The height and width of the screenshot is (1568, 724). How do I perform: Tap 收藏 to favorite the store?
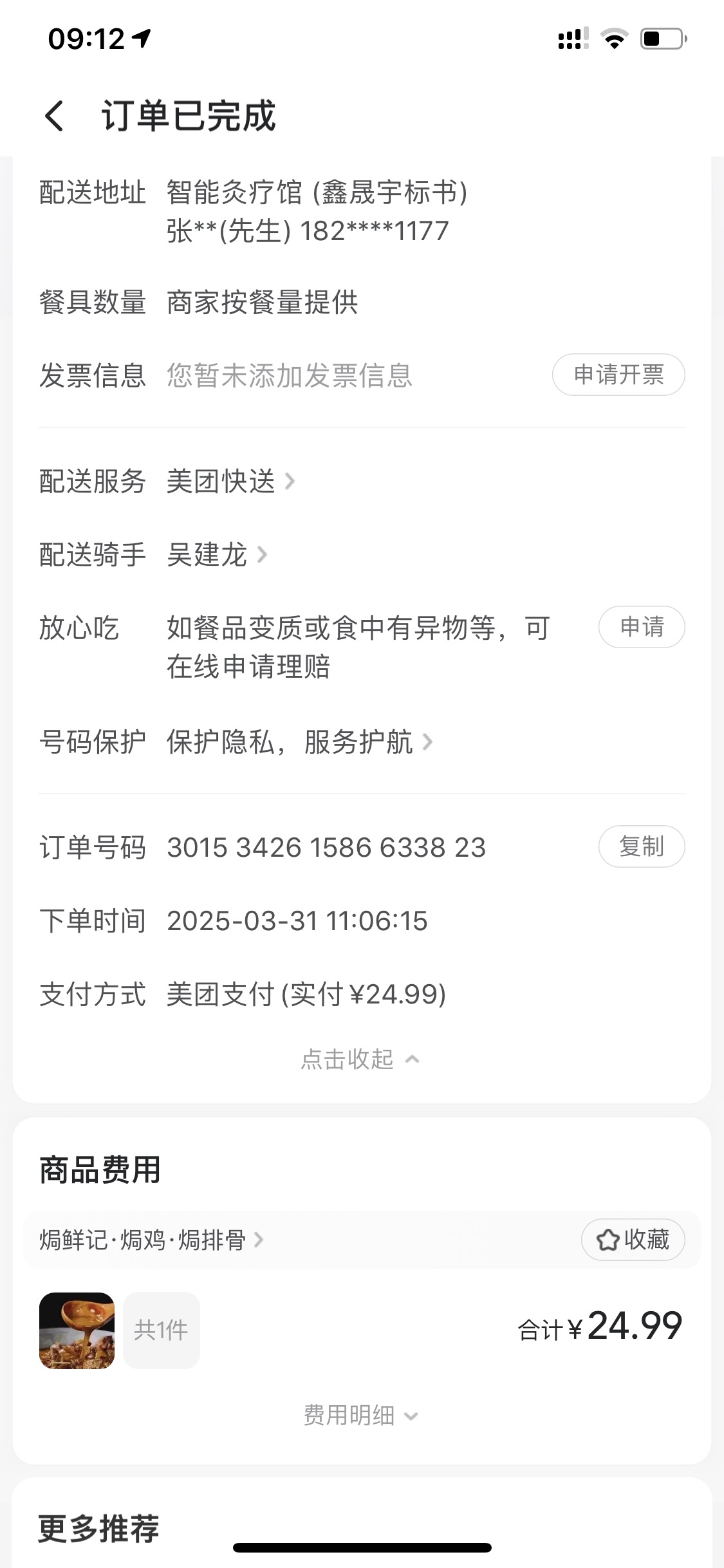tap(633, 1239)
